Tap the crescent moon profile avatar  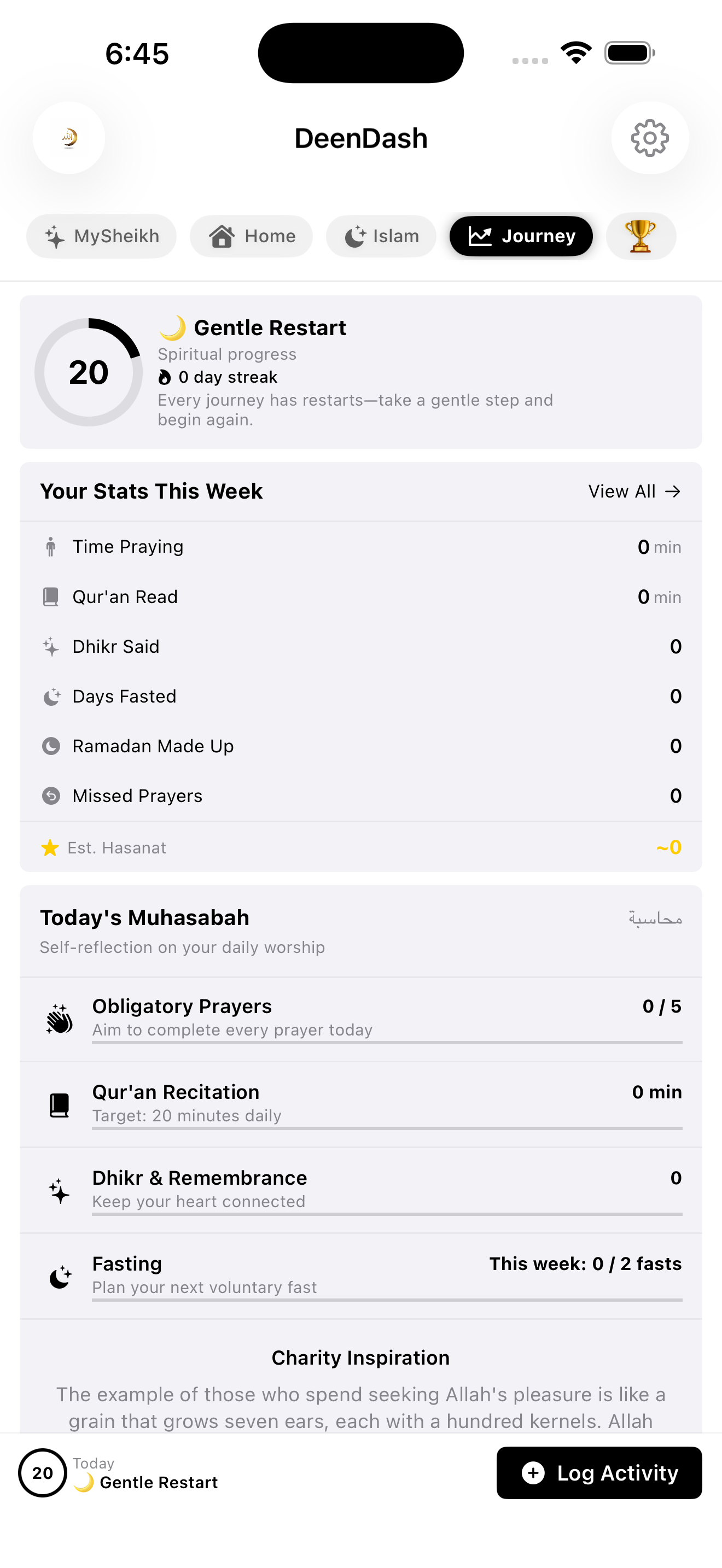[x=69, y=138]
